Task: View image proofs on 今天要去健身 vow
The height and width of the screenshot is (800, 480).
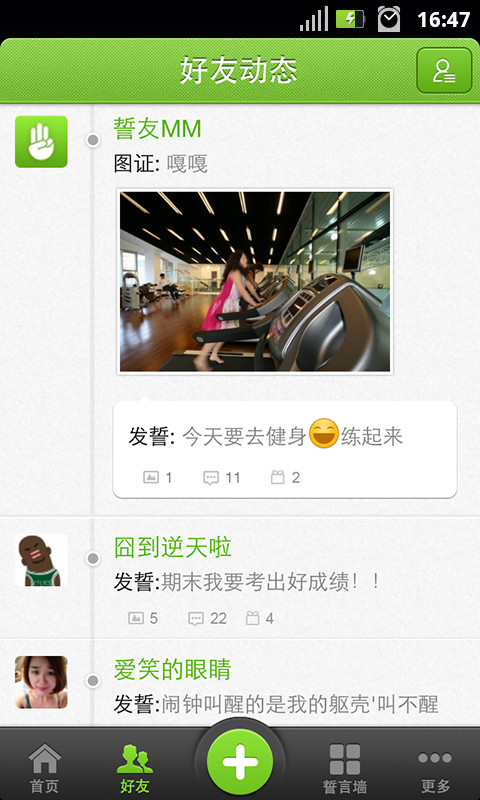Action: (158, 478)
